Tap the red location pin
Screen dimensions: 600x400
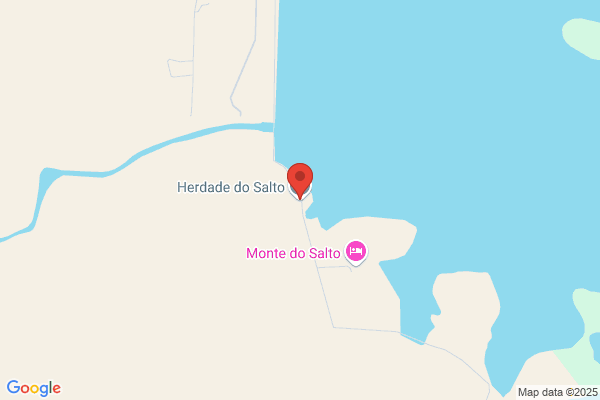coord(300,180)
